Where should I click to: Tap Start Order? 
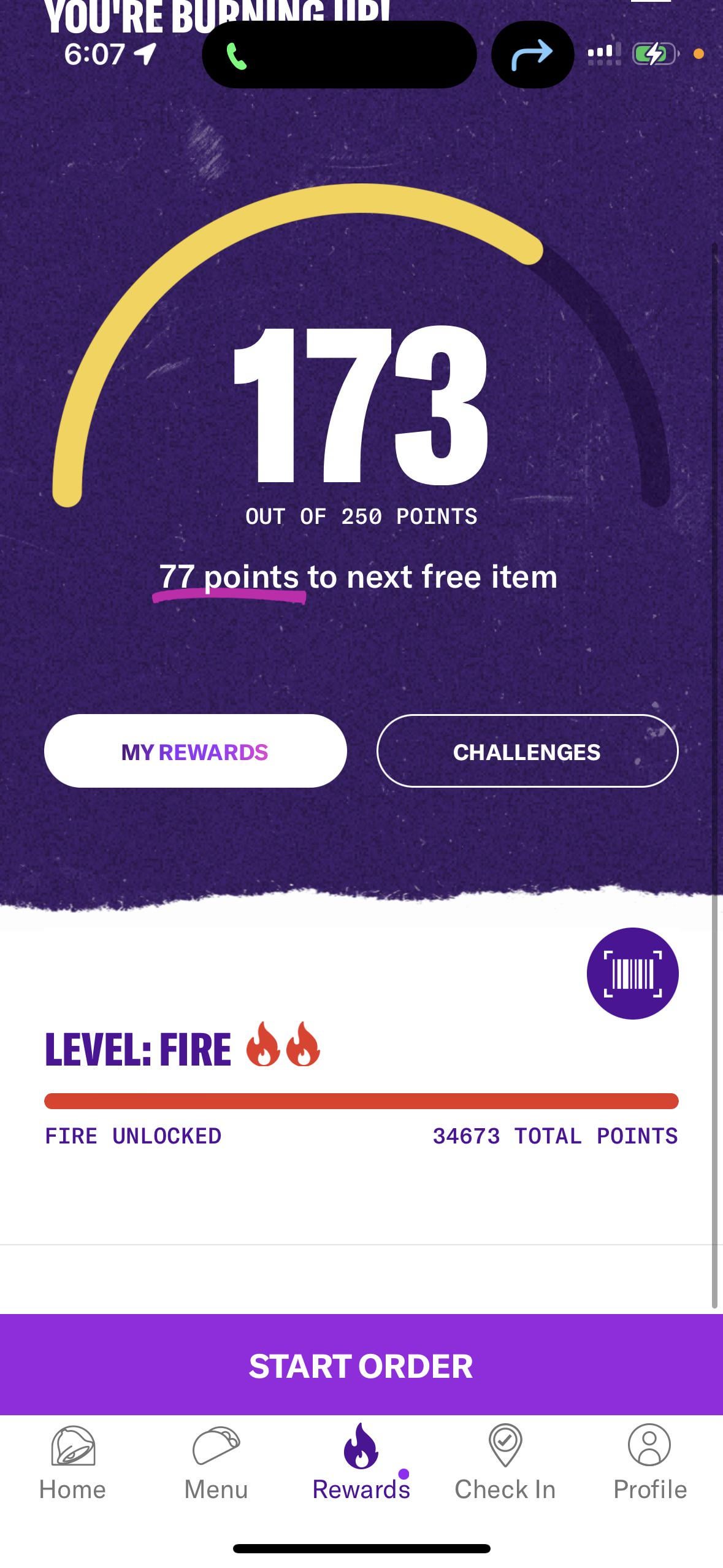coord(361,1366)
